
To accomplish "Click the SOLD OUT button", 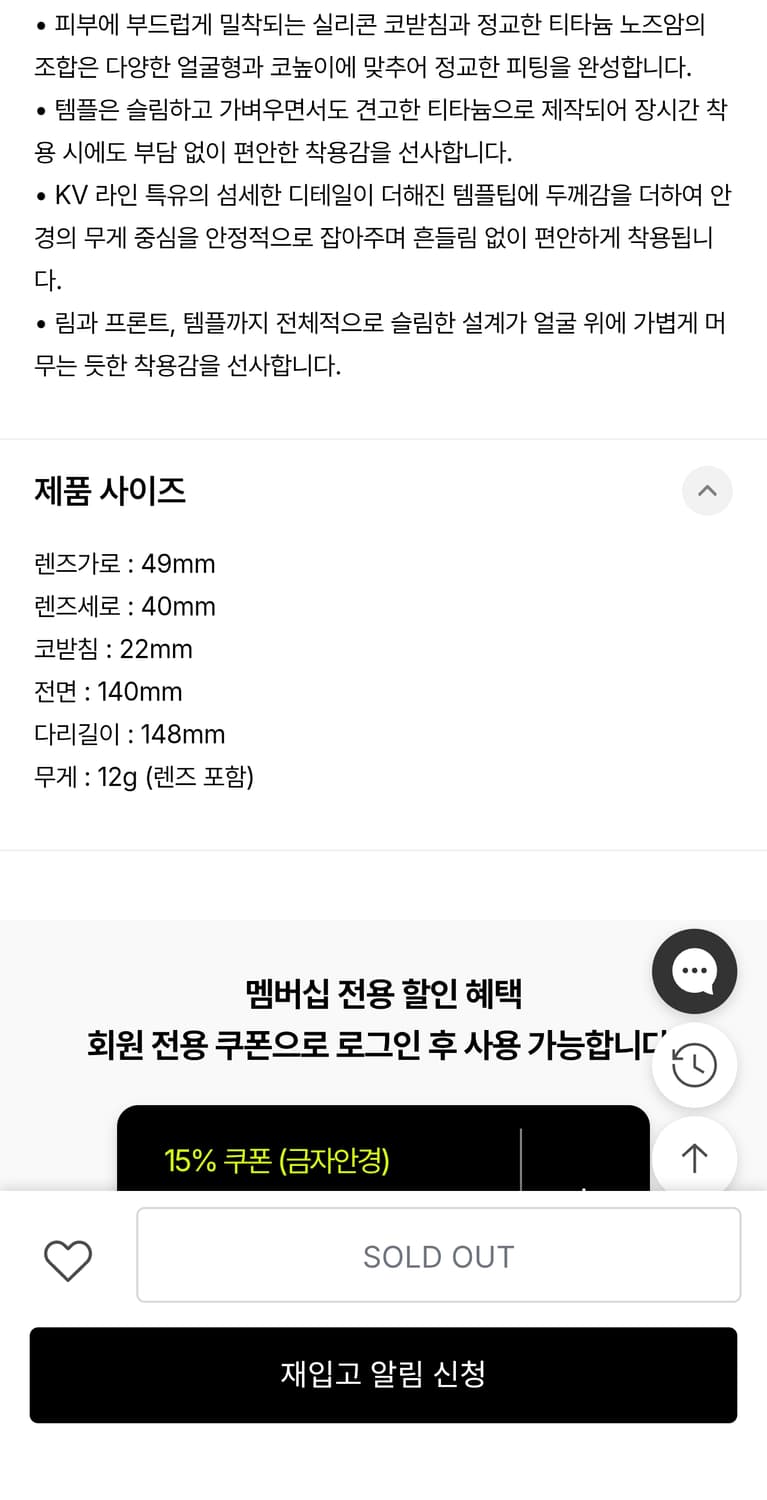I will [x=438, y=1255].
